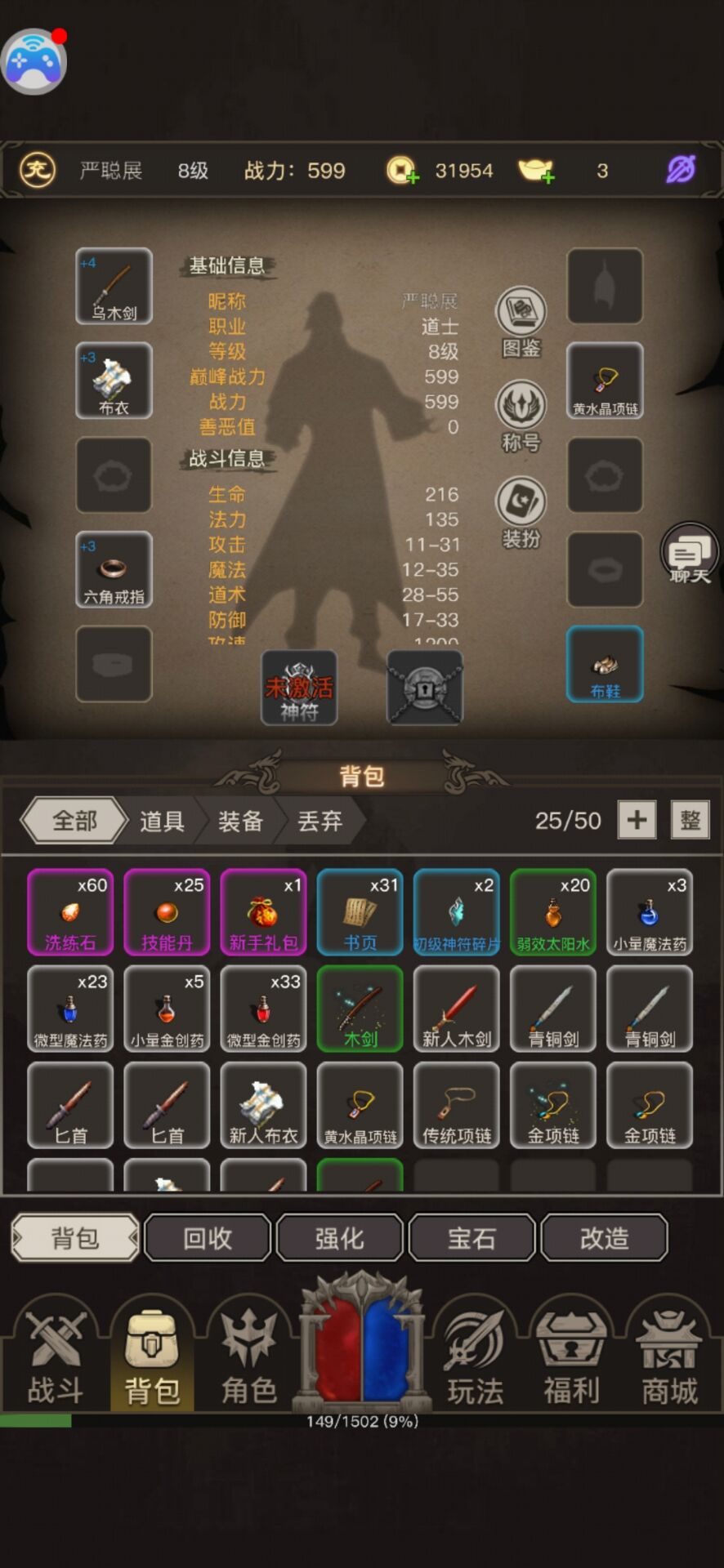Open the 强化 enhance tab
724x1568 pixels.
pyautogui.click(x=340, y=1238)
